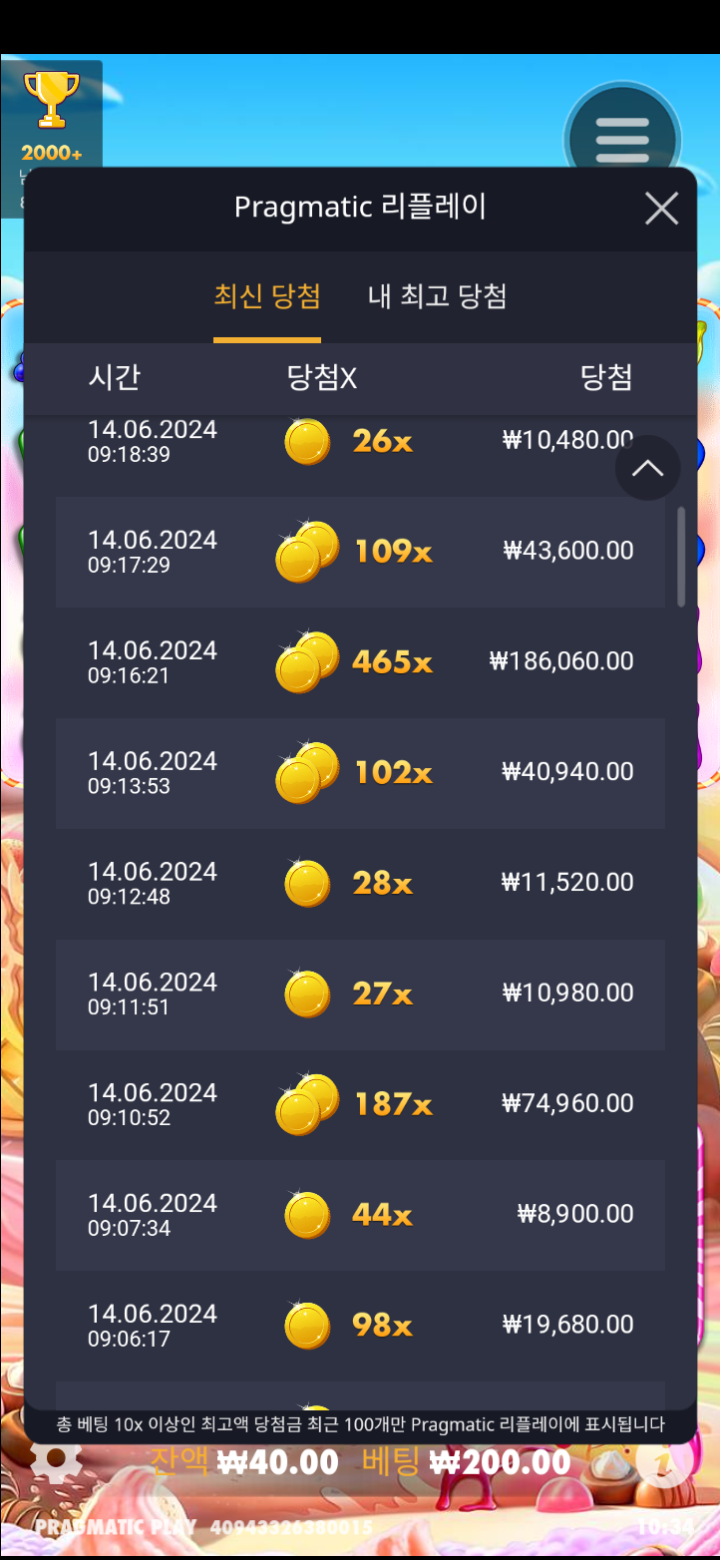
Task: Tap the scroll-to-top arrow button
Action: (x=647, y=468)
